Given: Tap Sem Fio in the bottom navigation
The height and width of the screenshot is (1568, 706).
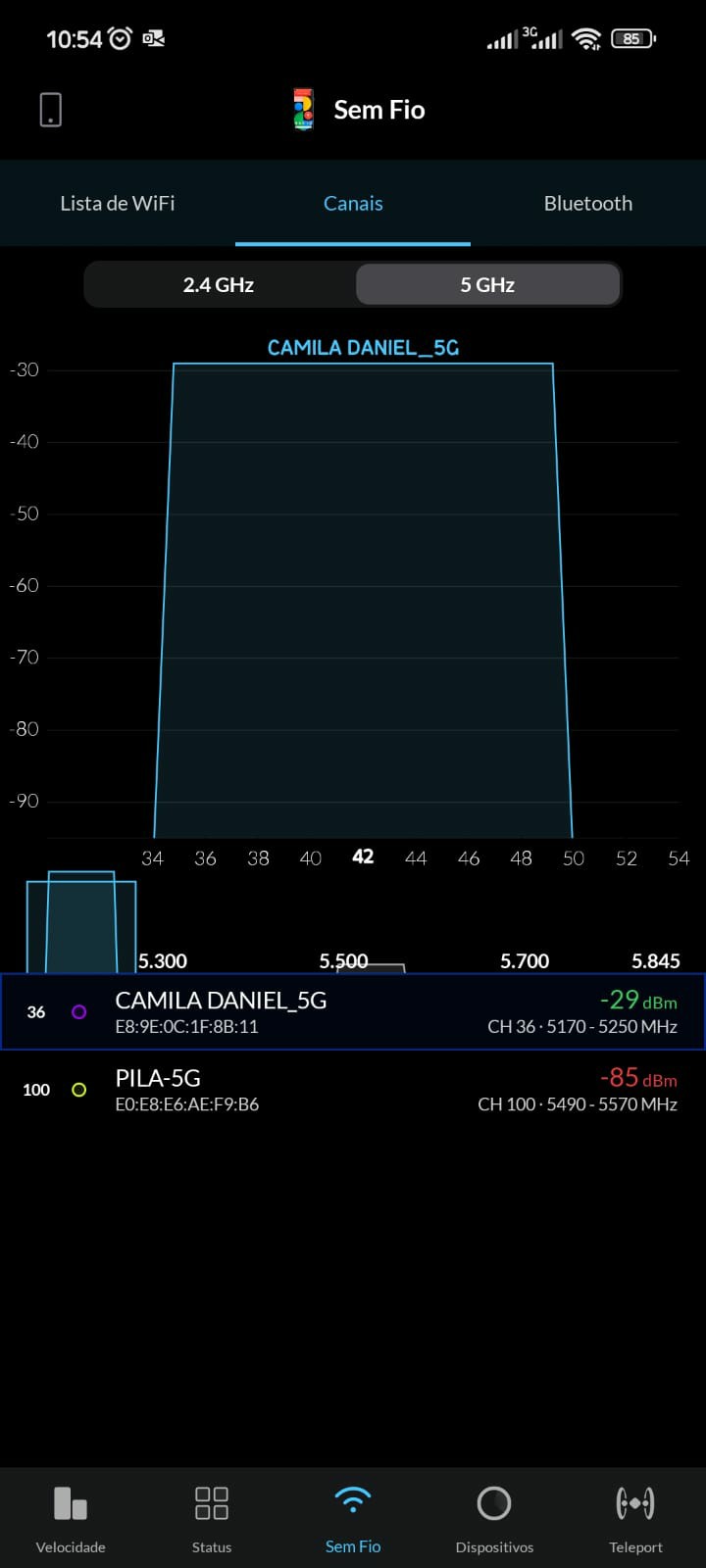Looking at the screenshot, I should pyautogui.click(x=353, y=1518).
